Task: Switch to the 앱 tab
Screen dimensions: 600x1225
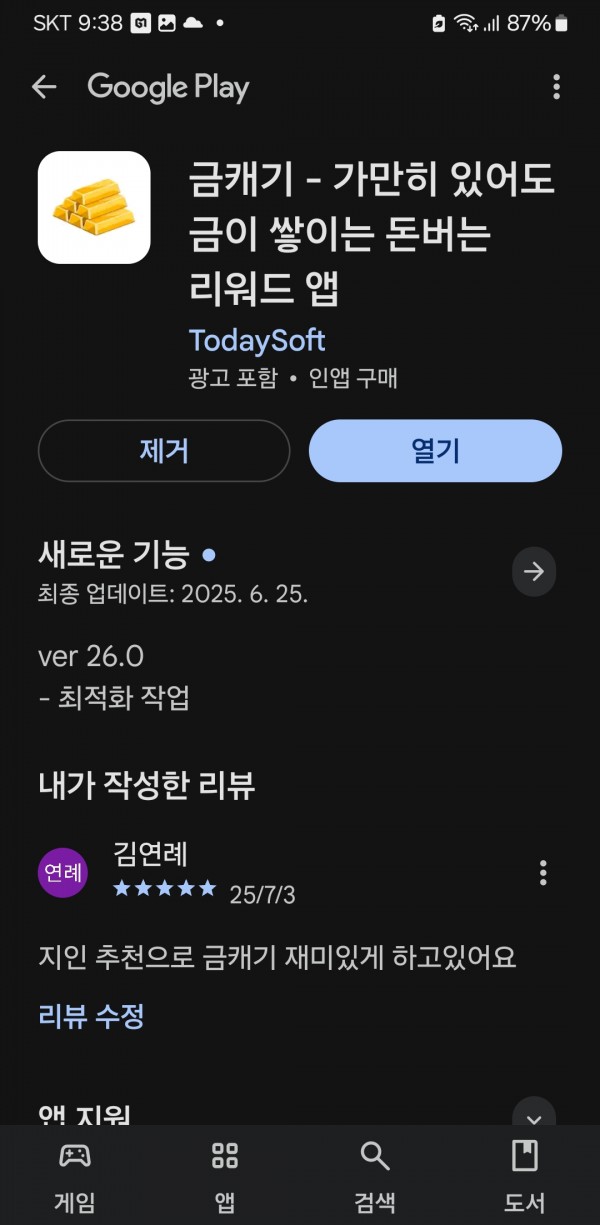Action: pos(225,1177)
